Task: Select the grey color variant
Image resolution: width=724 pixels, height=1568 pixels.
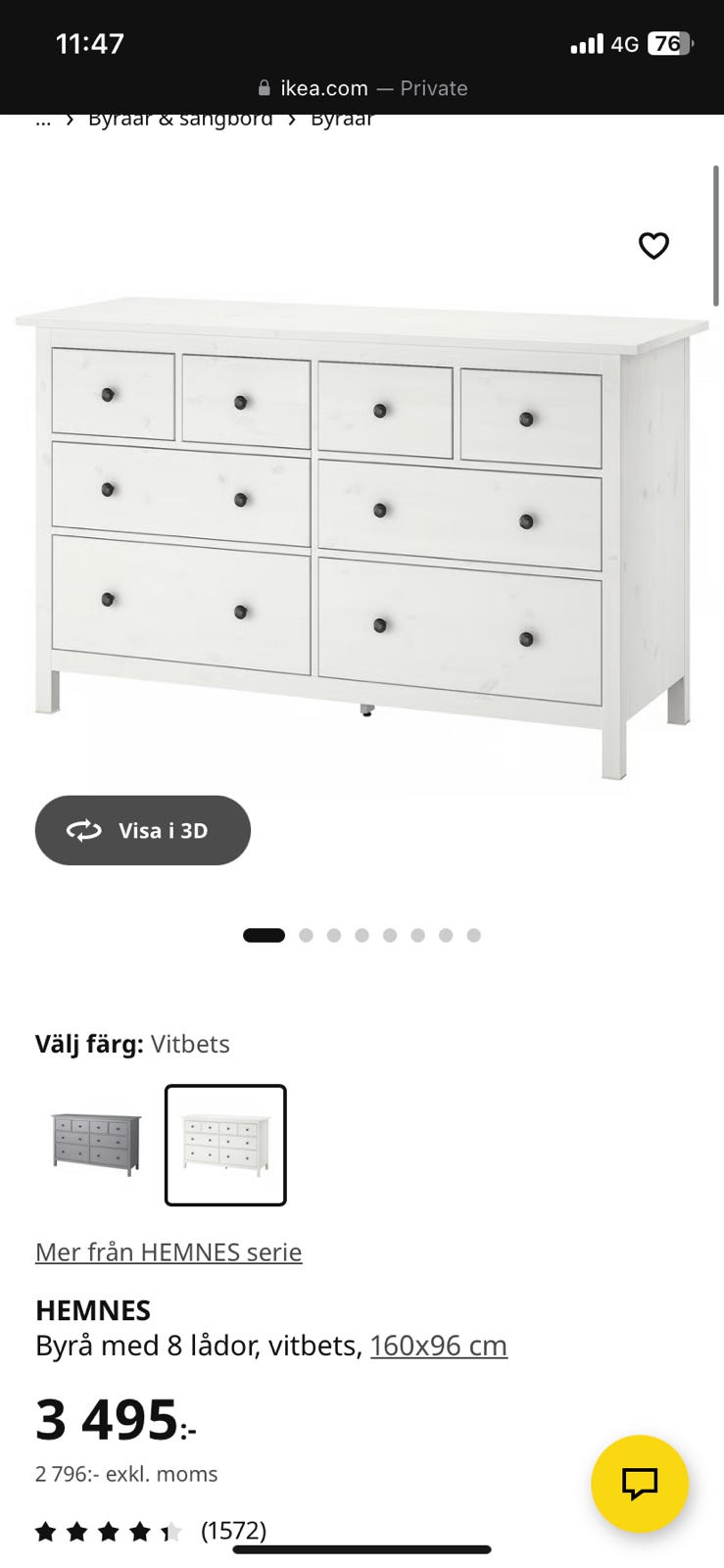Action: click(96, 1145)
